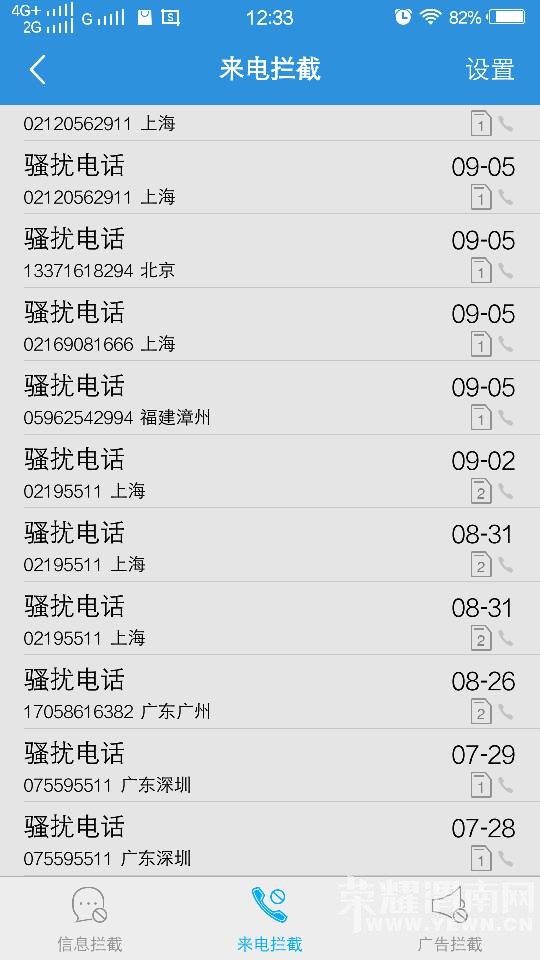Go back using the top-left arrow

click(37, 69)
